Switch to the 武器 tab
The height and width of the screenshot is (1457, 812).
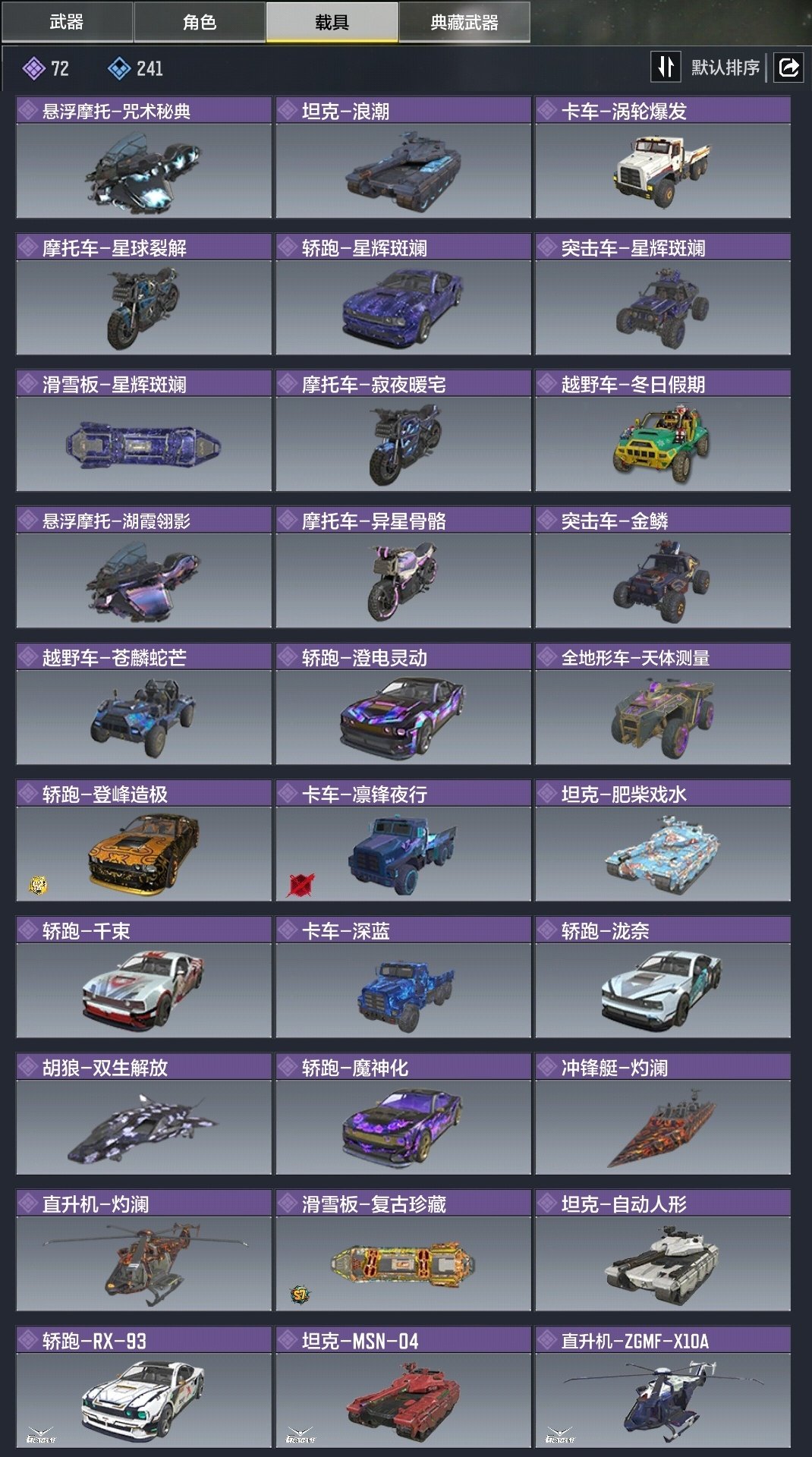[x=67, y=22]
